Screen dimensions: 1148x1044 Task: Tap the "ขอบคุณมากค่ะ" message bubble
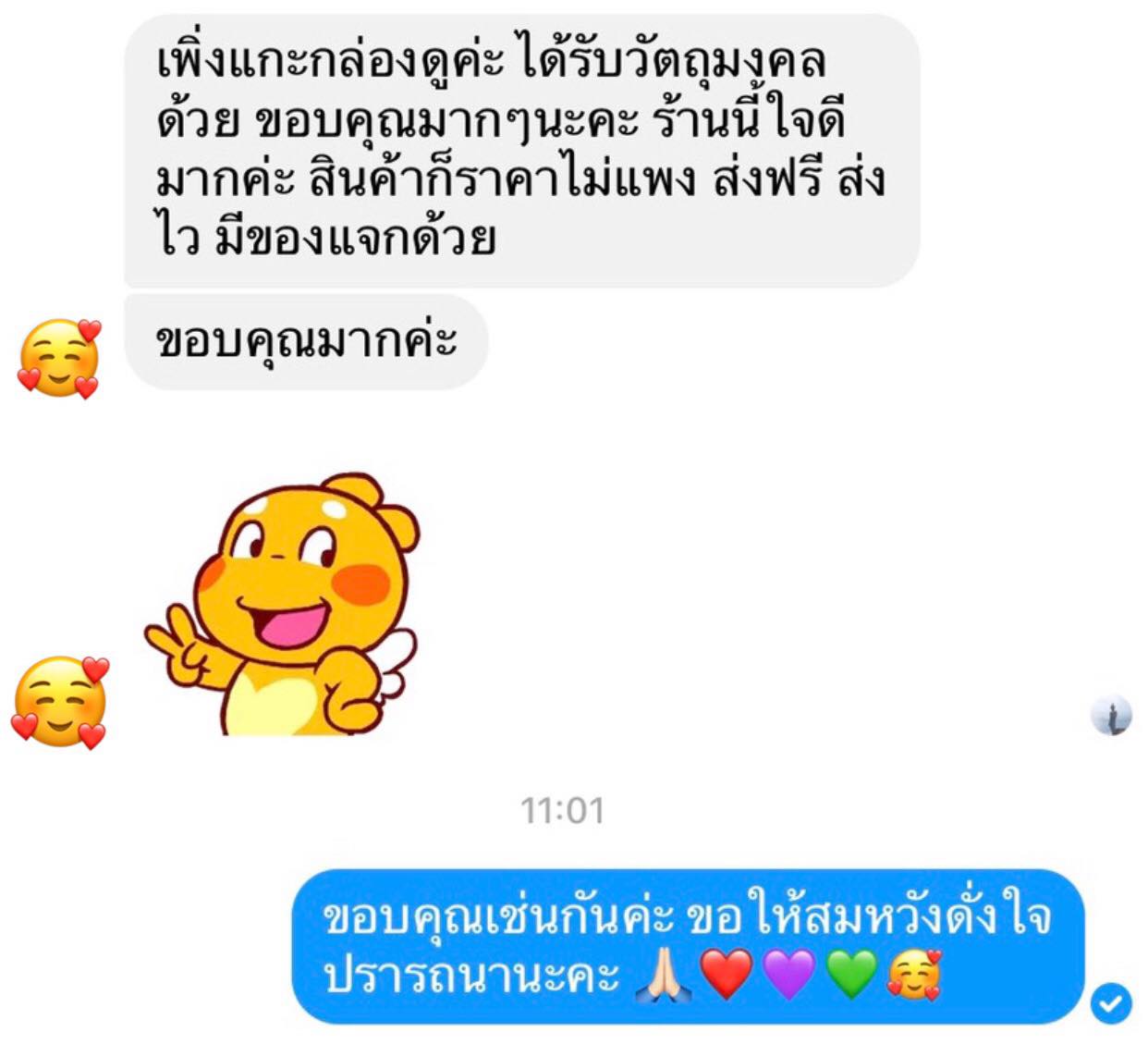tap(305, 341)
